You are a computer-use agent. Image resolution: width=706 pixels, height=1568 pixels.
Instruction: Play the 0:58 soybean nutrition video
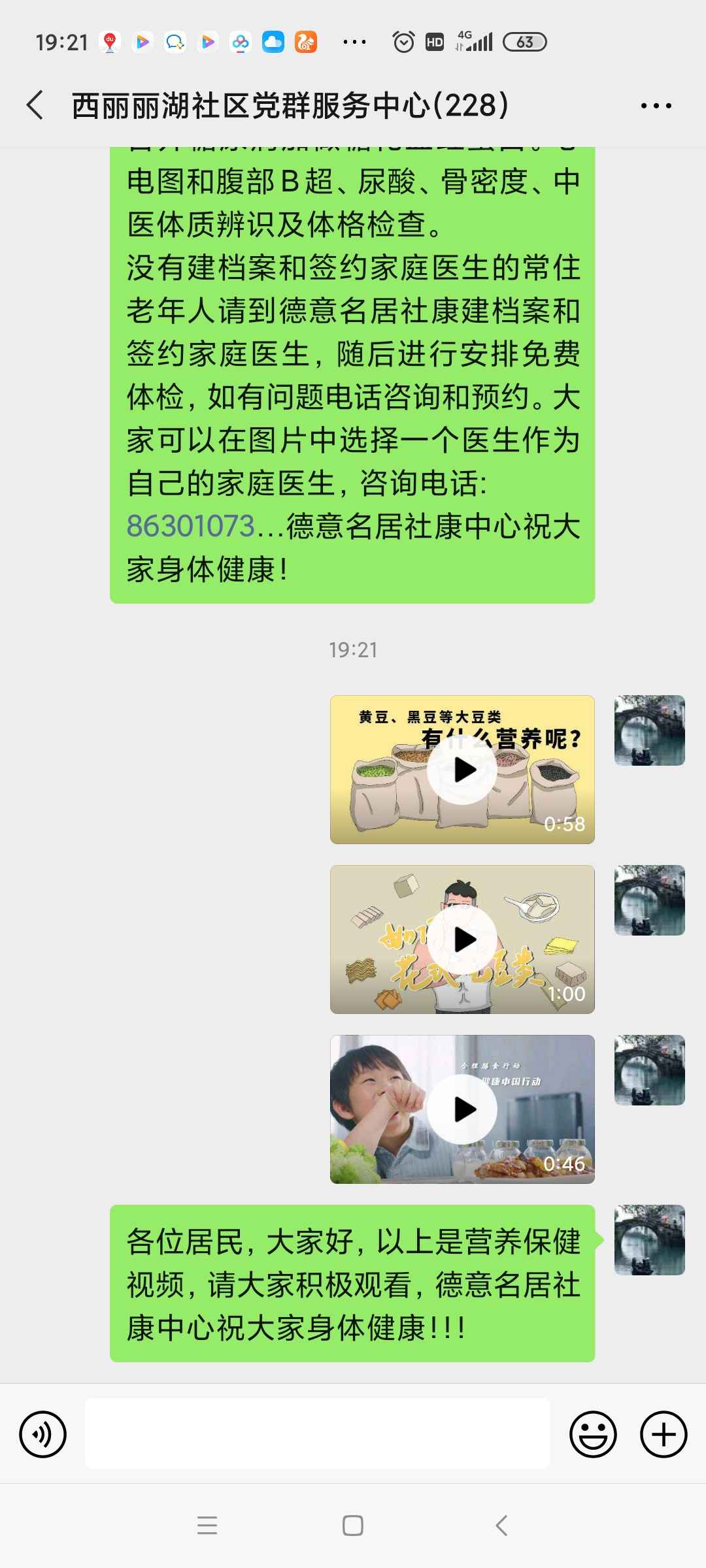click(462, 770)
